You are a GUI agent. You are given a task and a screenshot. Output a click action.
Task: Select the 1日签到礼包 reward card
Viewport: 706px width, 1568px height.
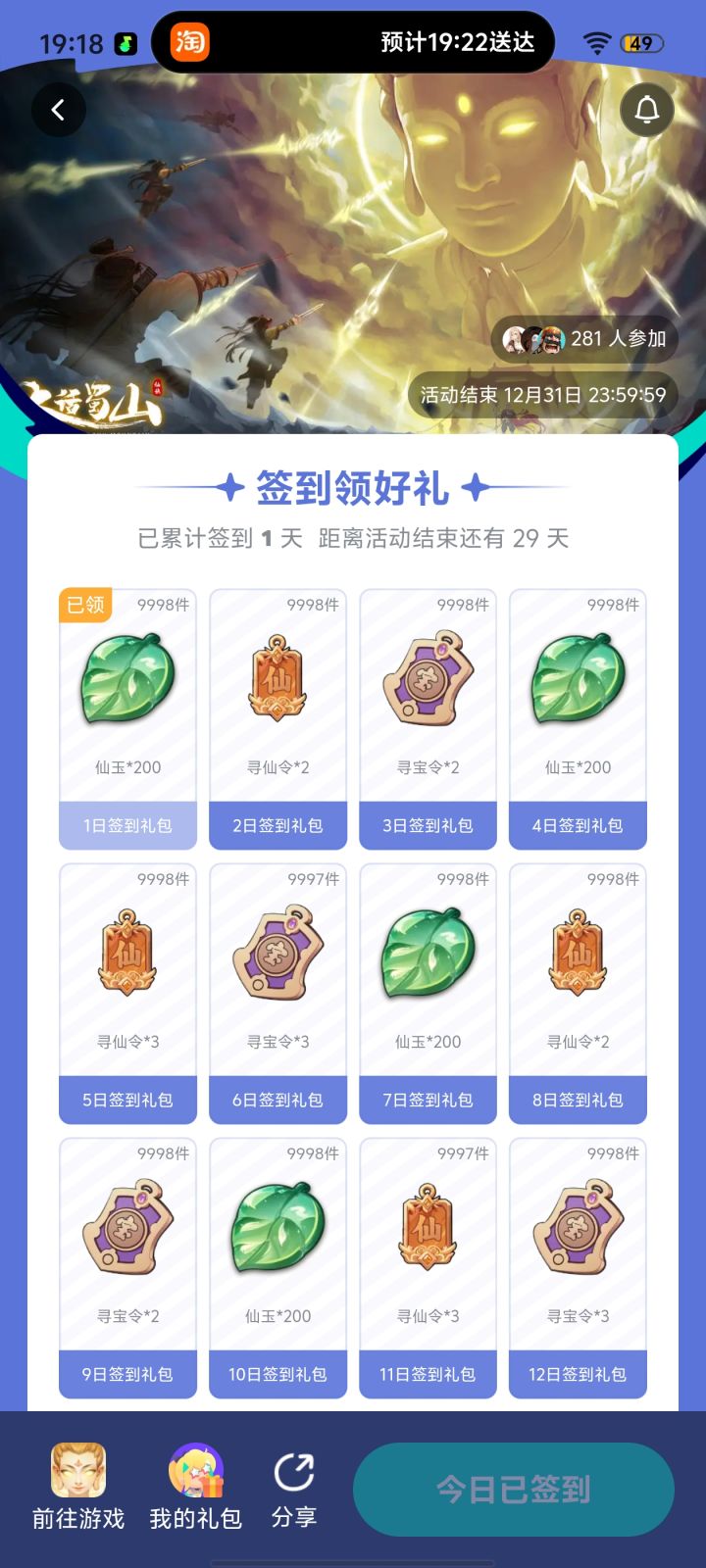pyautogui.click(x=127, y=825)
